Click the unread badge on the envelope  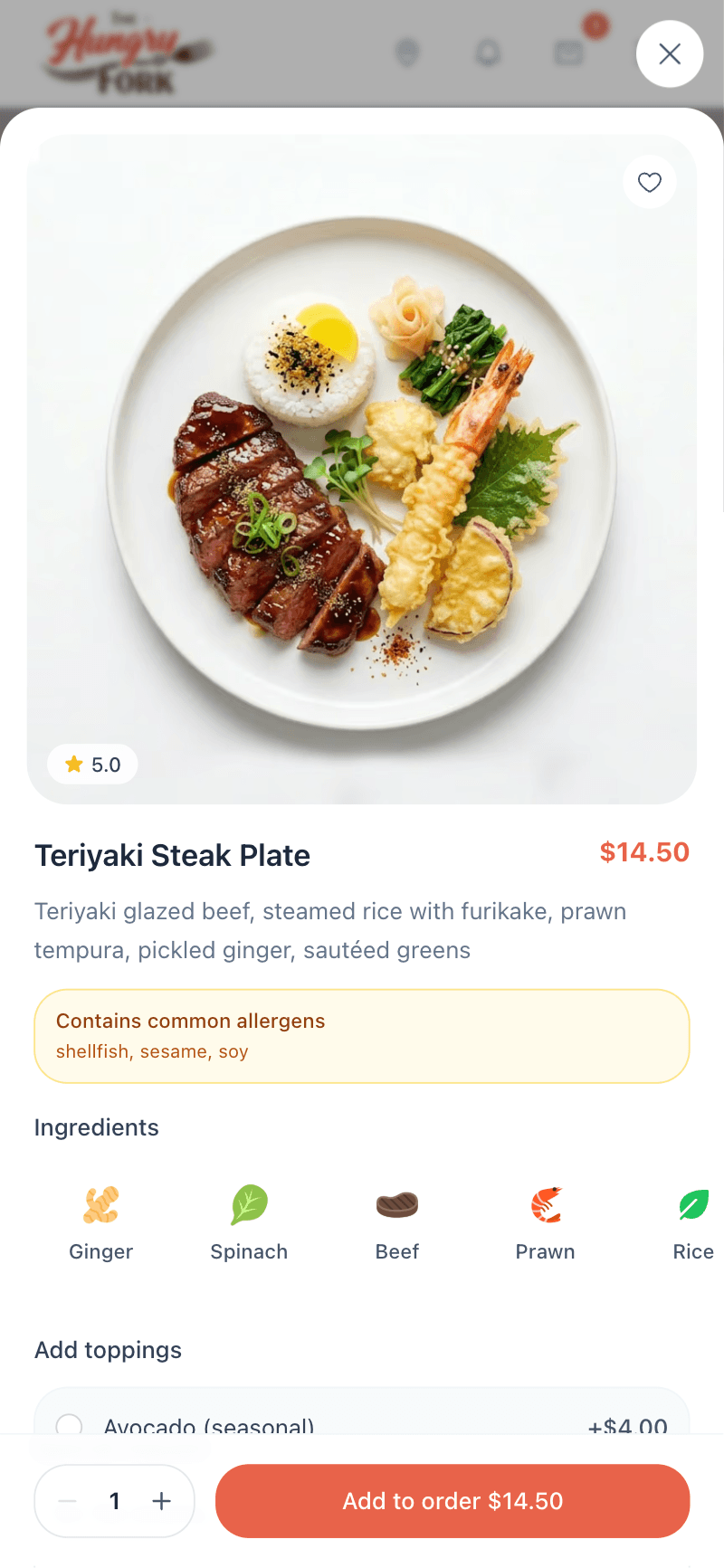point(595,26)
